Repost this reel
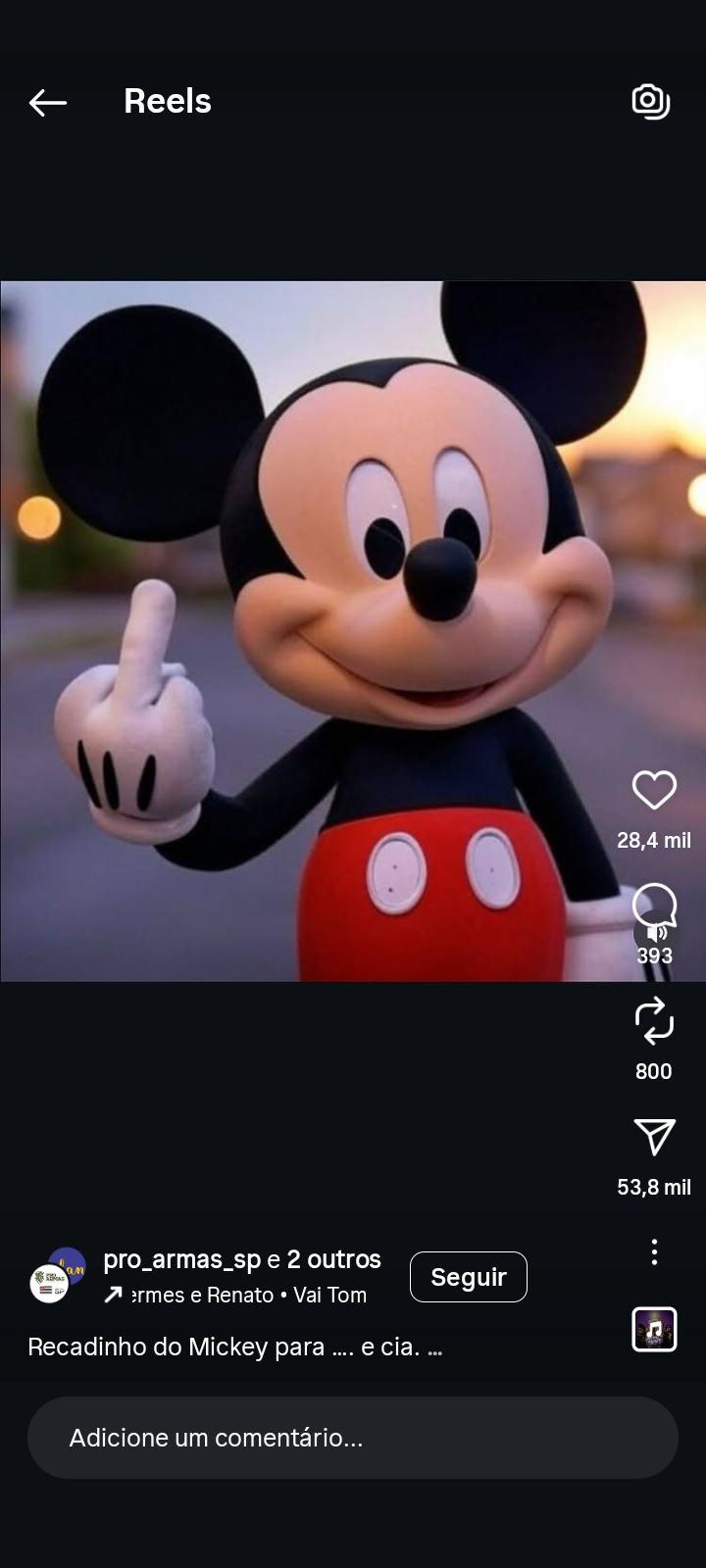The height and width of the screenshot is (1568, 706). tap(654, 1021)
